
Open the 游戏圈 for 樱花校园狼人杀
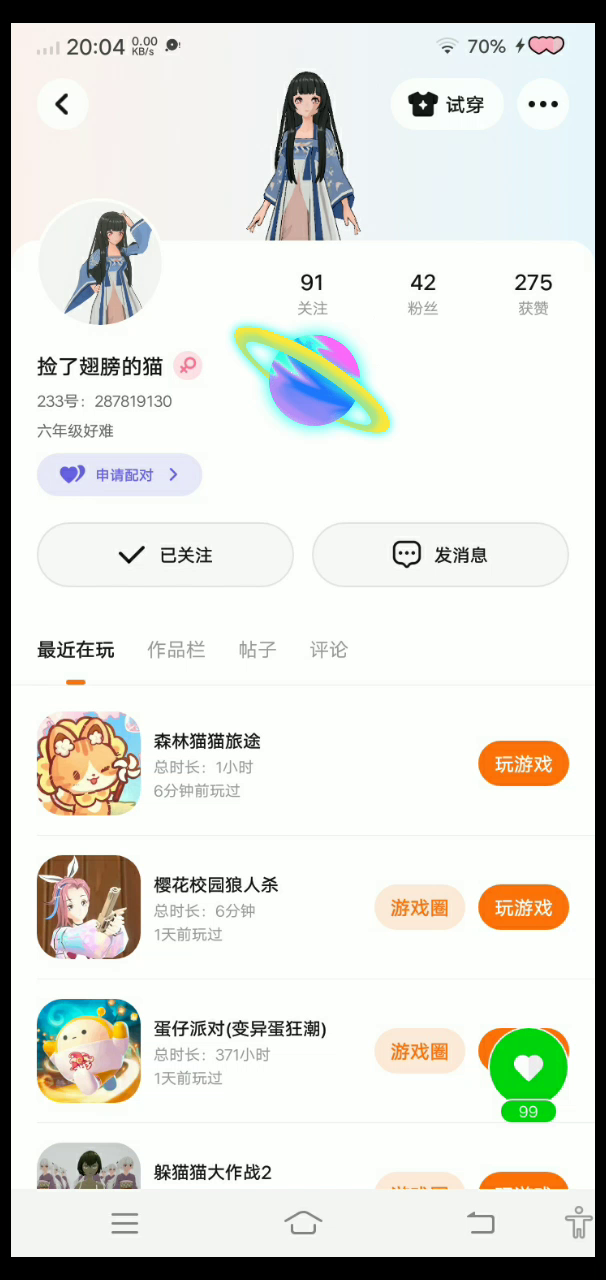[x=420, y=908]
